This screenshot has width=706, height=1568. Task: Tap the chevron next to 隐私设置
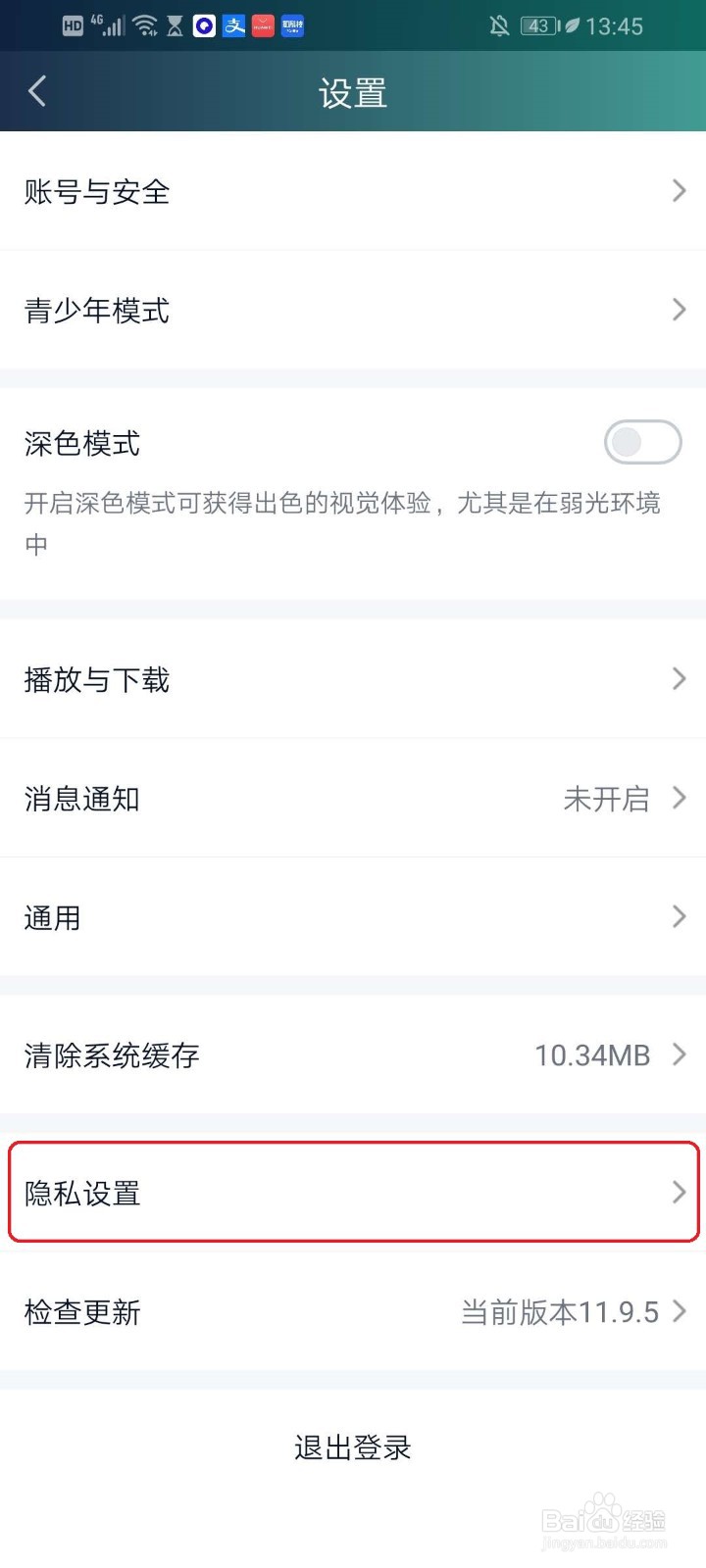click(x=679, y=1193)
